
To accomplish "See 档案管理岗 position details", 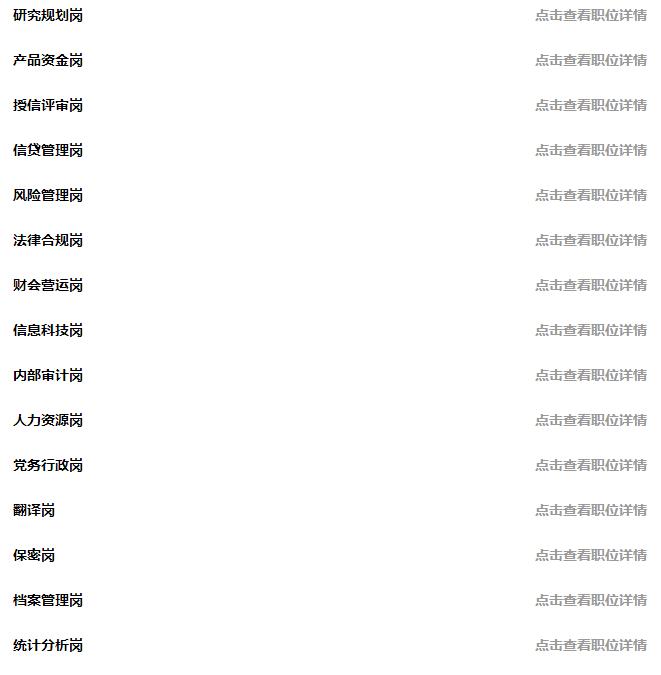I will click(590, 600).
